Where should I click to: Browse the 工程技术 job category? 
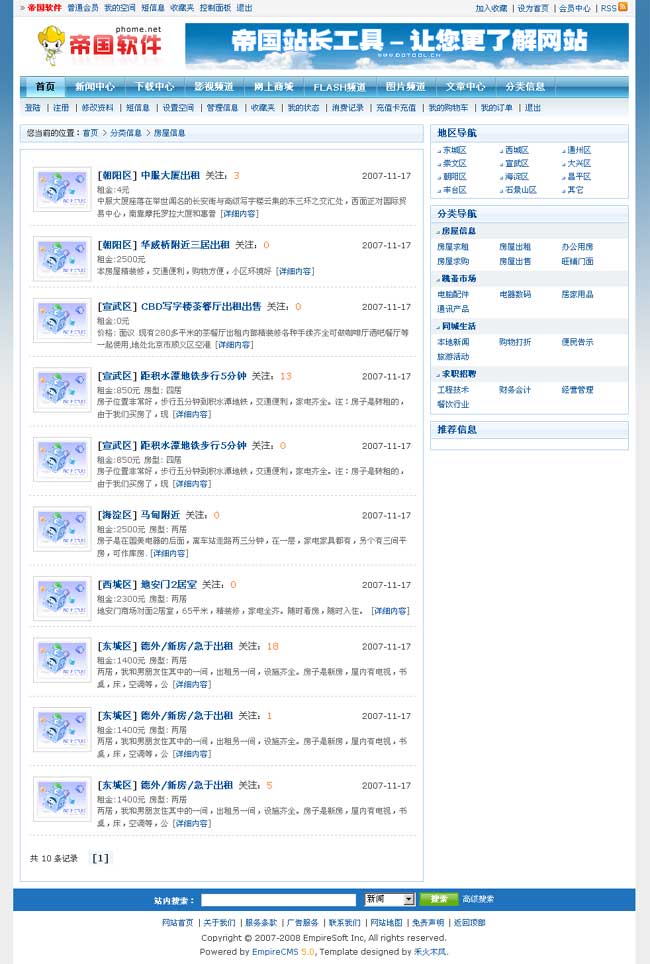pyautogui.click(x=453, y=389)
